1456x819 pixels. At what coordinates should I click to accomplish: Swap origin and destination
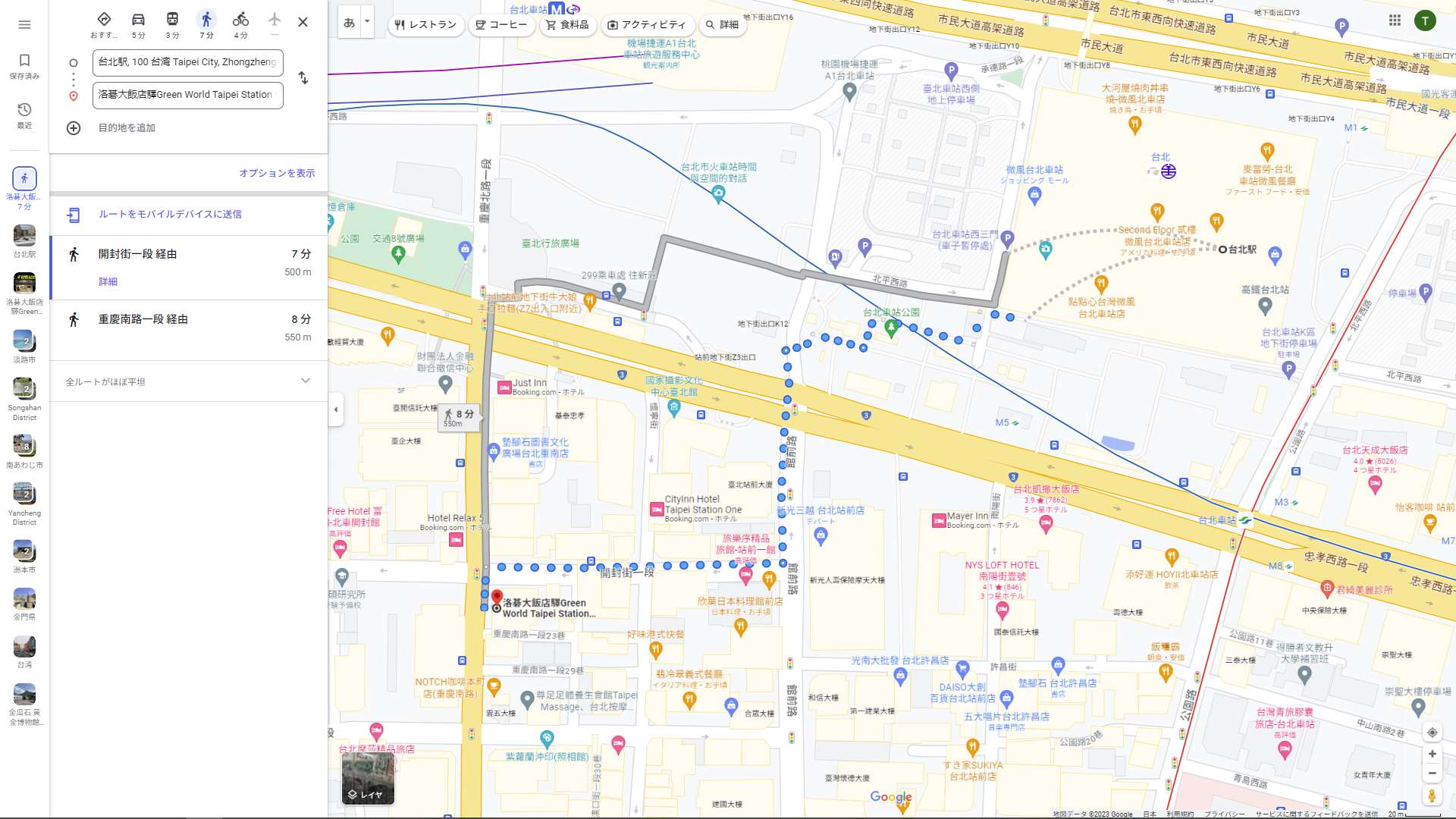point(303,78)
